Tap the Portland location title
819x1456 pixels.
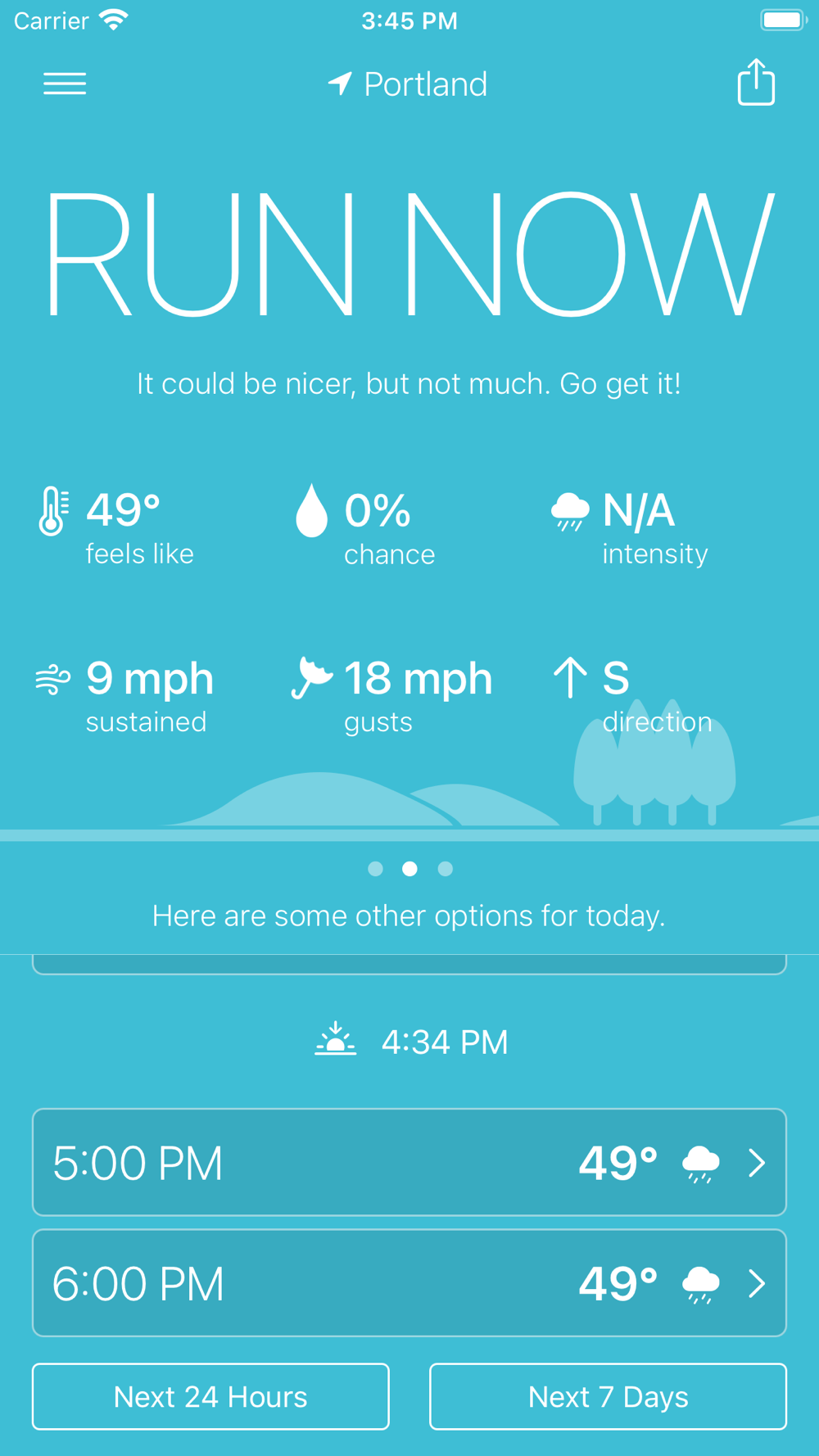(408, 84)
